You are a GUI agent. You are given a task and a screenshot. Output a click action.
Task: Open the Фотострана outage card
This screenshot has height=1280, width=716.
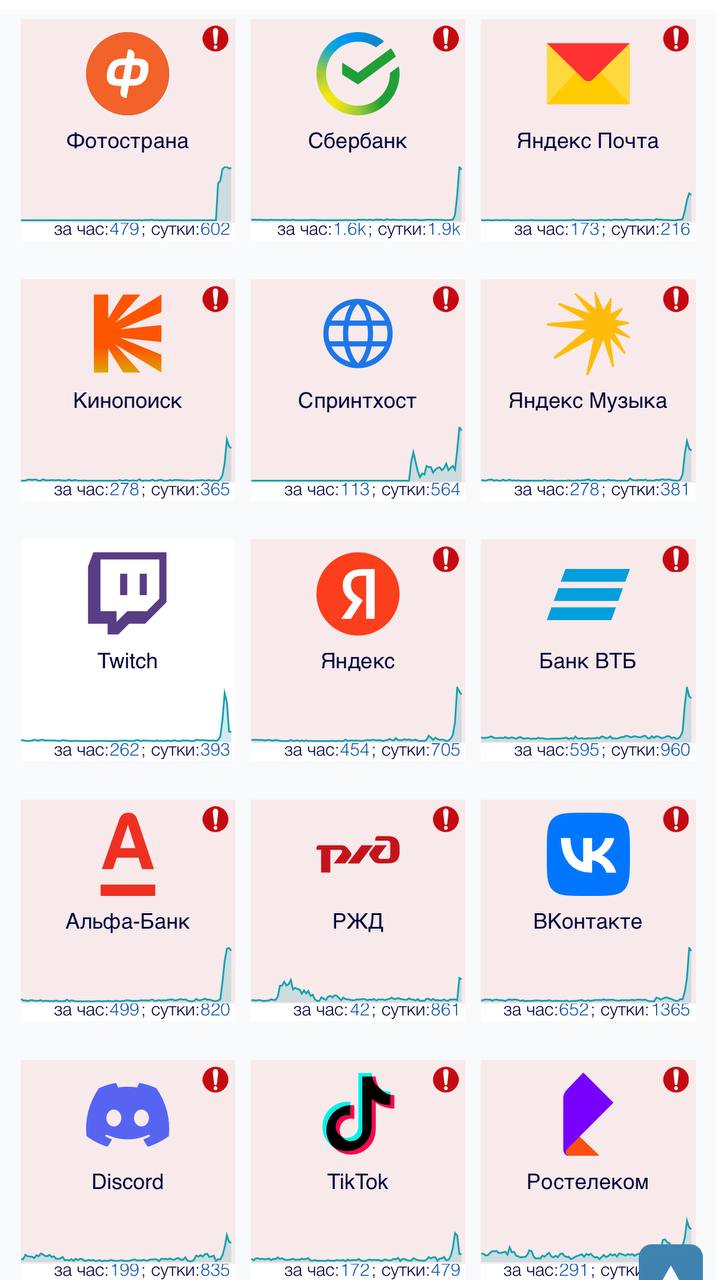127,129
